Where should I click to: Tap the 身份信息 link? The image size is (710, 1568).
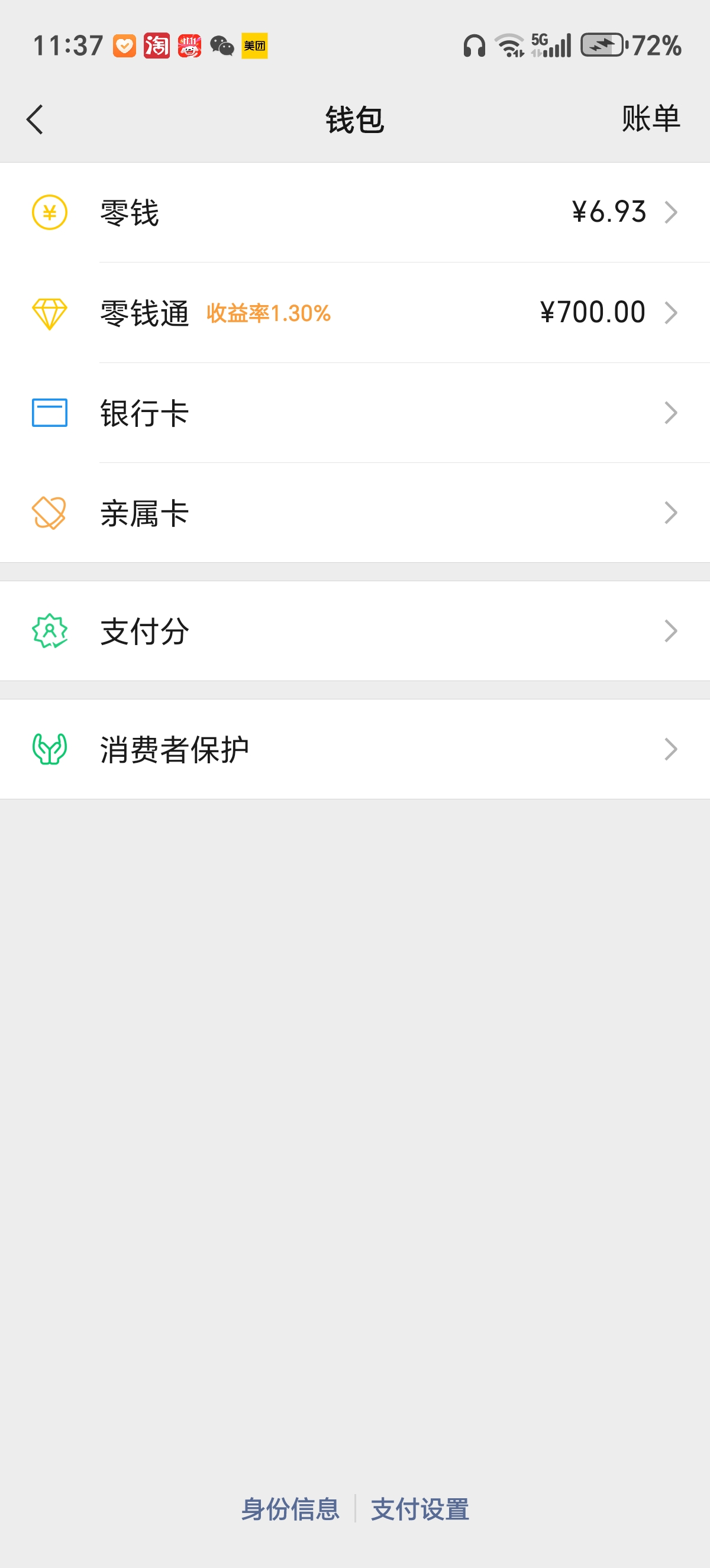291,1509
